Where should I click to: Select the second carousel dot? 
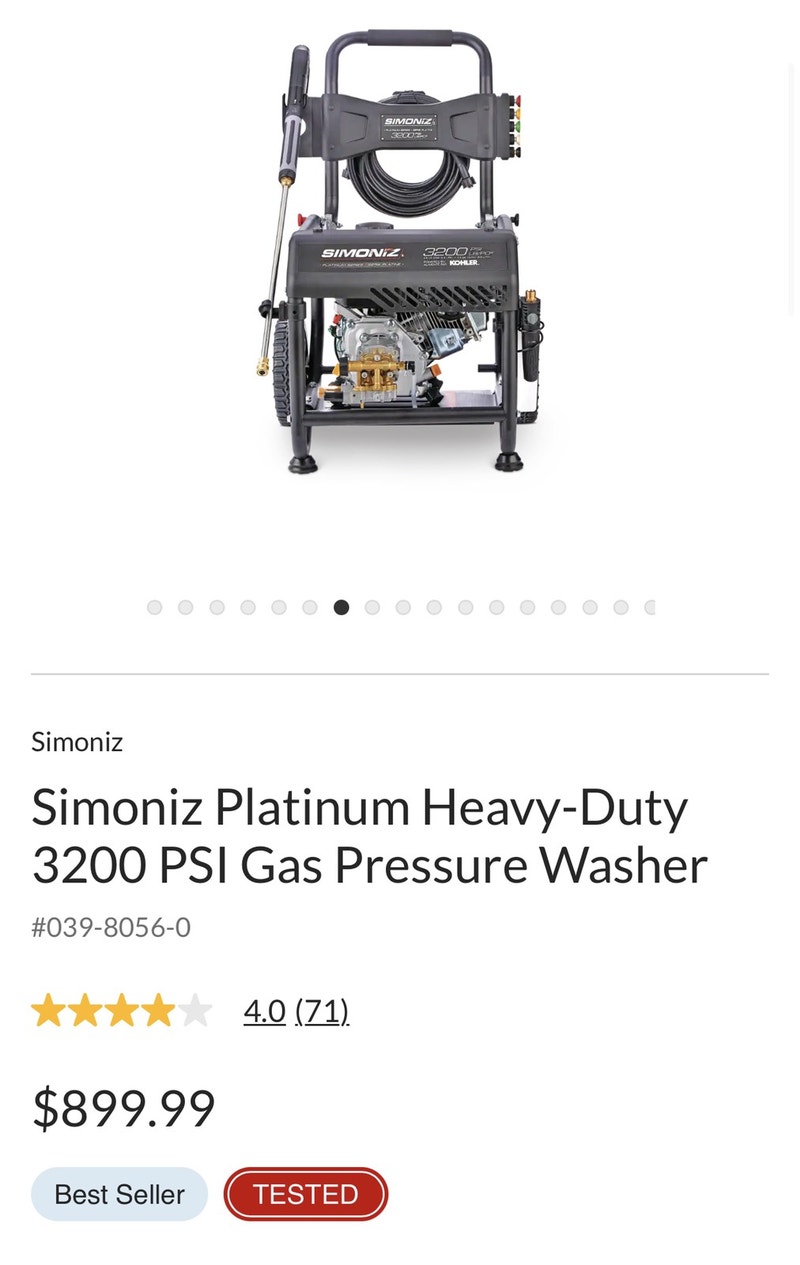click(185, 607)
